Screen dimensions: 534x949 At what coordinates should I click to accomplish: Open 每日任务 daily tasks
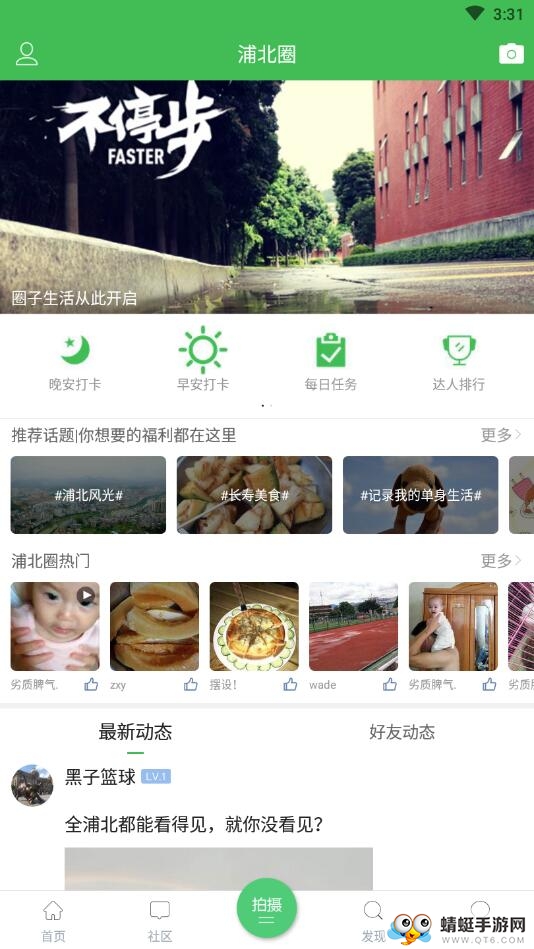tap(331, 361)
